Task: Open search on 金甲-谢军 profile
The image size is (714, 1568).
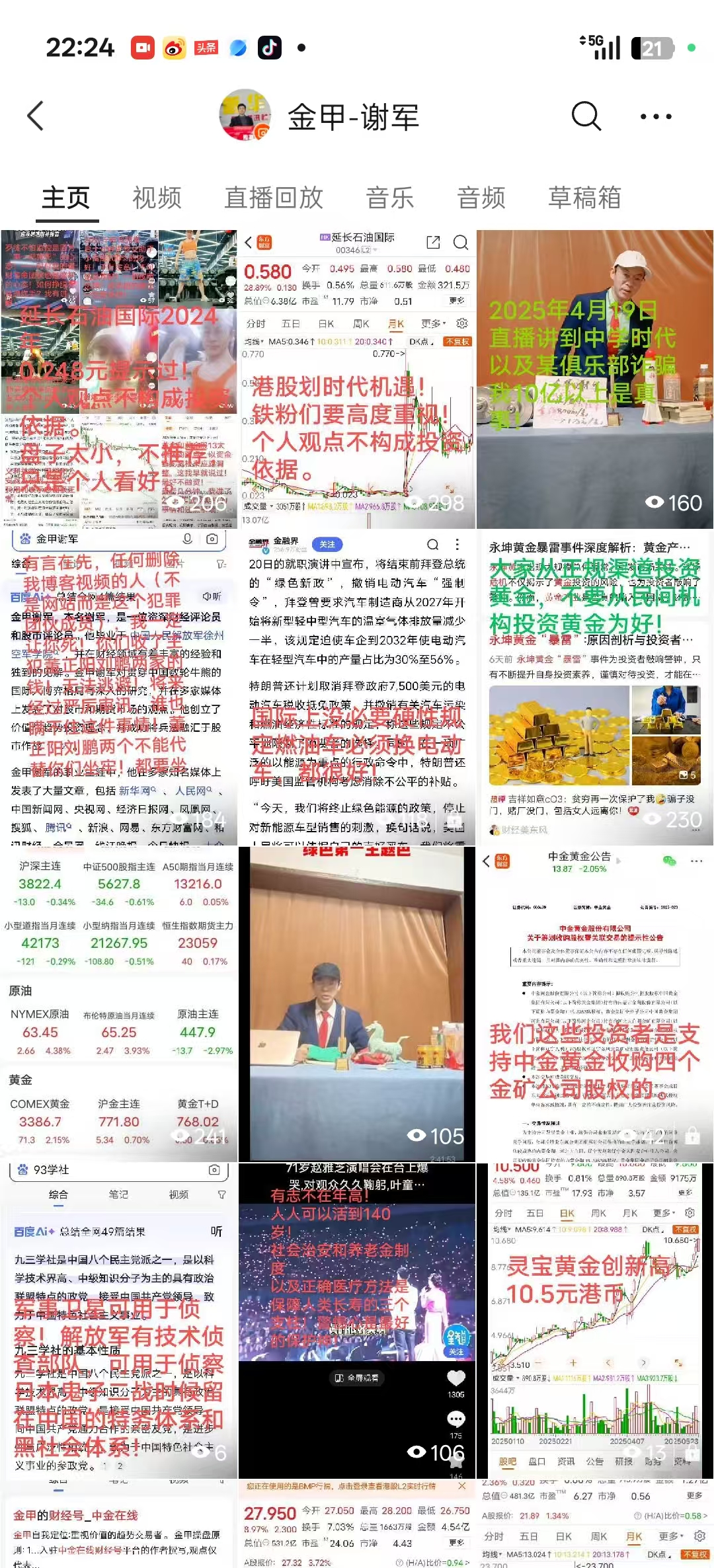Action: [x=586, y=116]
